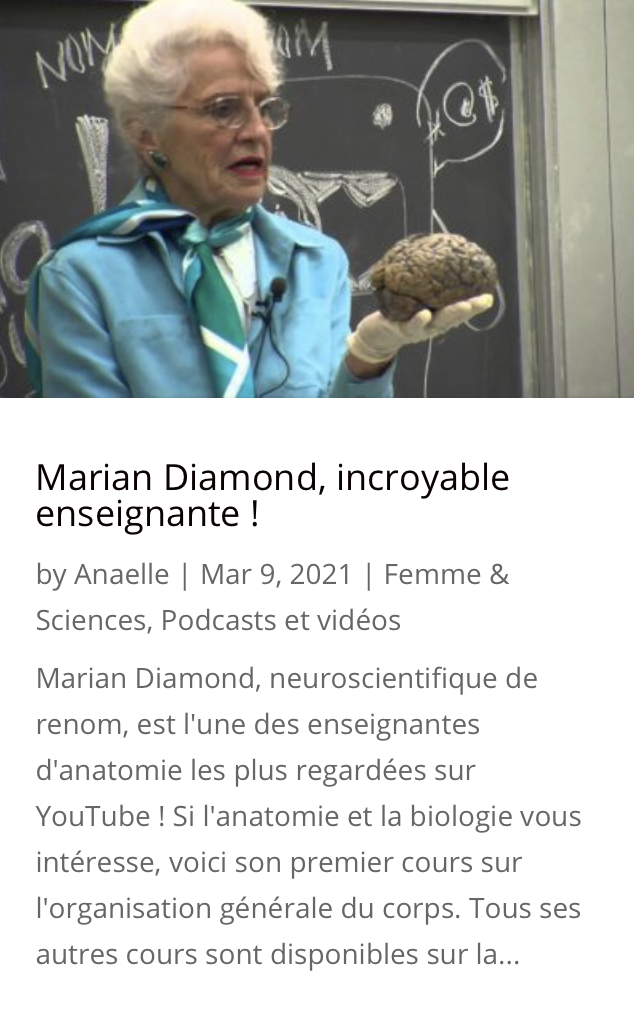View posts by author Anaelle

tap(121, 574)
